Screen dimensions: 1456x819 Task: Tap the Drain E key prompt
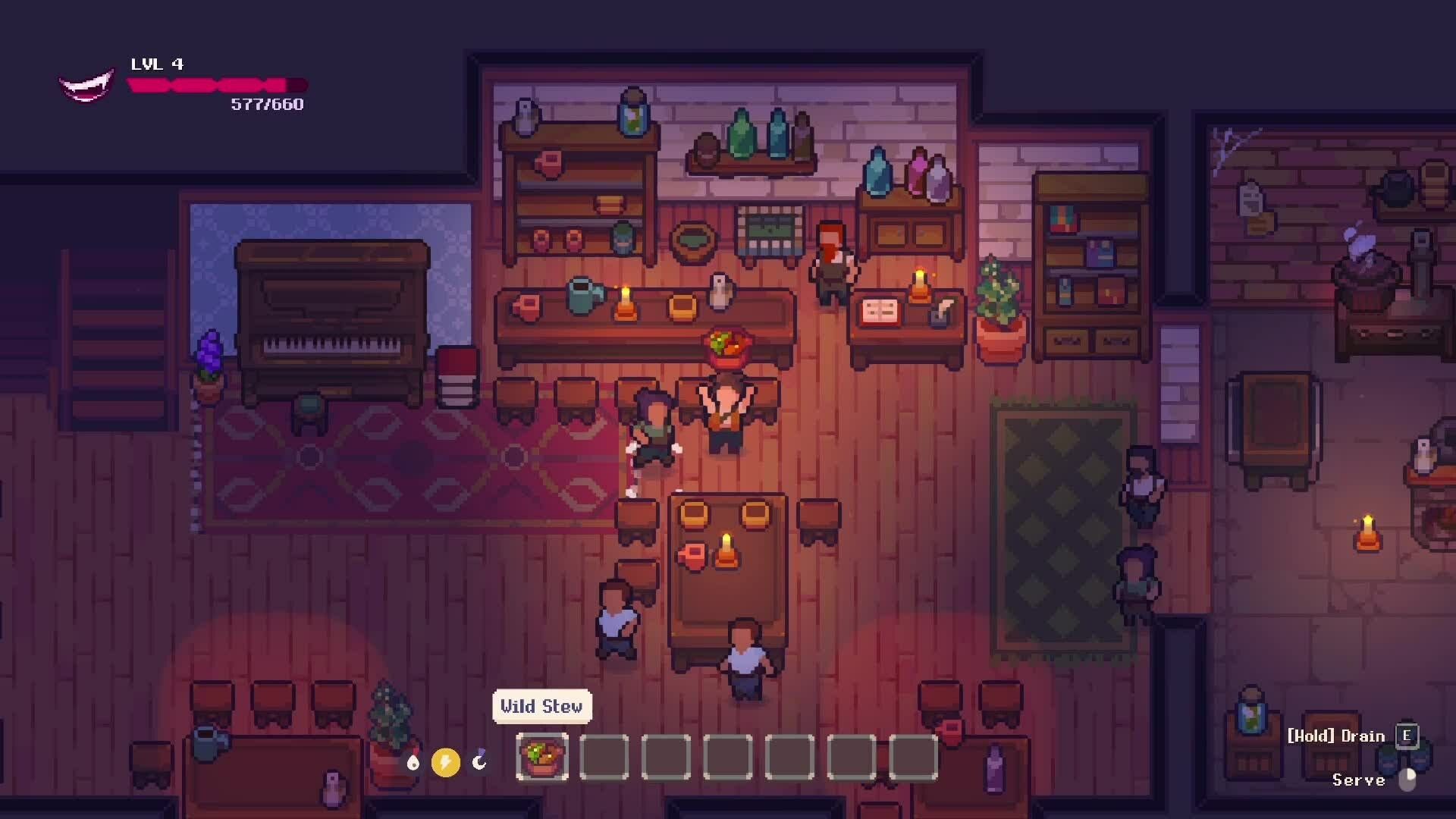point(1407,736)
